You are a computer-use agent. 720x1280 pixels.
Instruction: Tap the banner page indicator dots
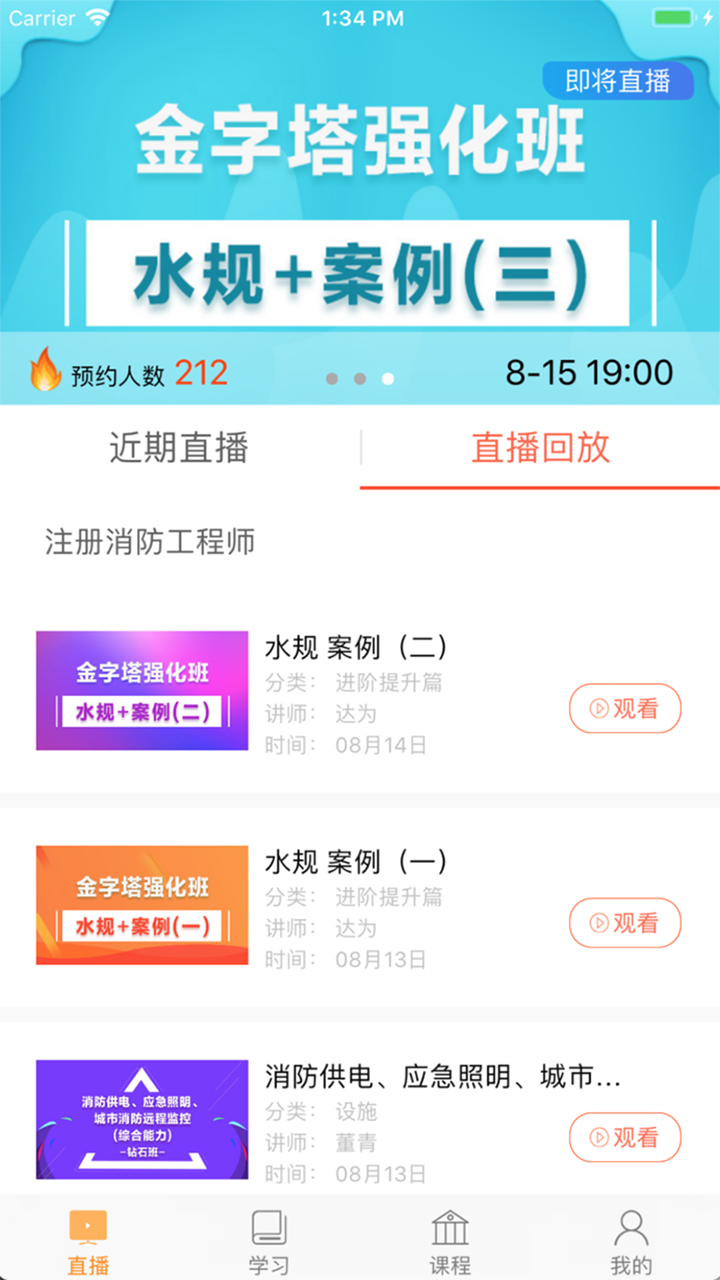[x=360, y=379]
